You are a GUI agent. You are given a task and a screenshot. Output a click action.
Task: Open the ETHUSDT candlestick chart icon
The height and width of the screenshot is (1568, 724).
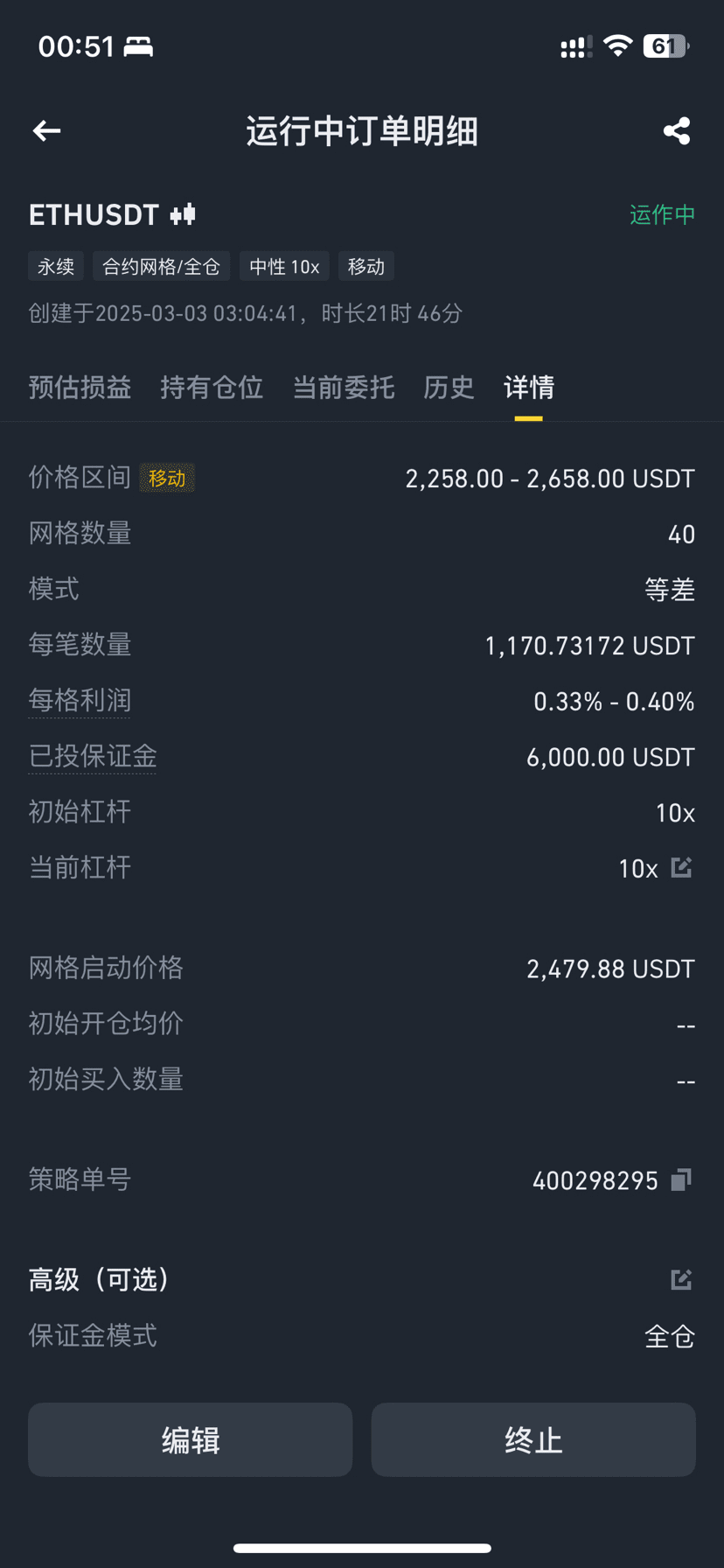(183, 214)
